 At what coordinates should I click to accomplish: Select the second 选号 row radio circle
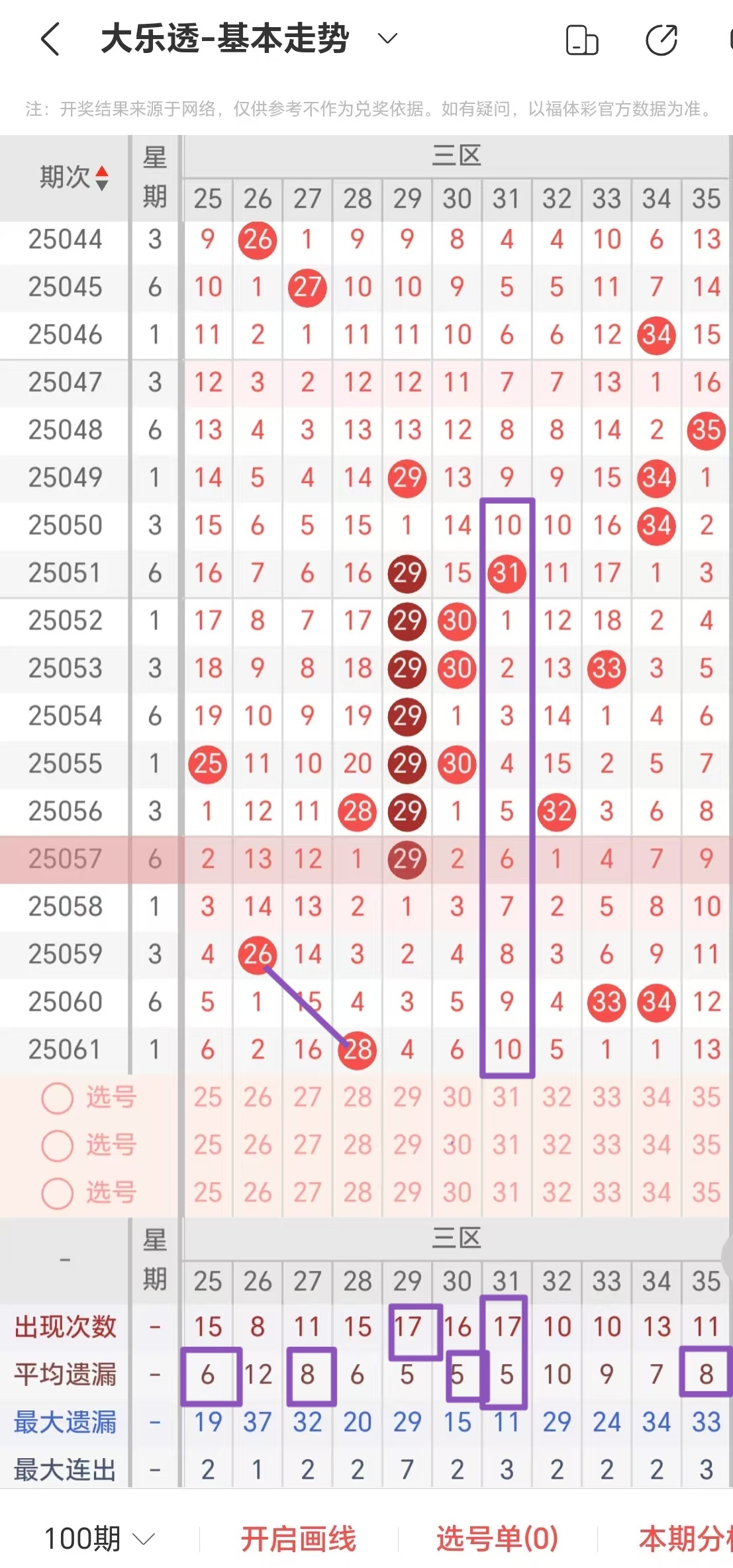point(58,1146)
